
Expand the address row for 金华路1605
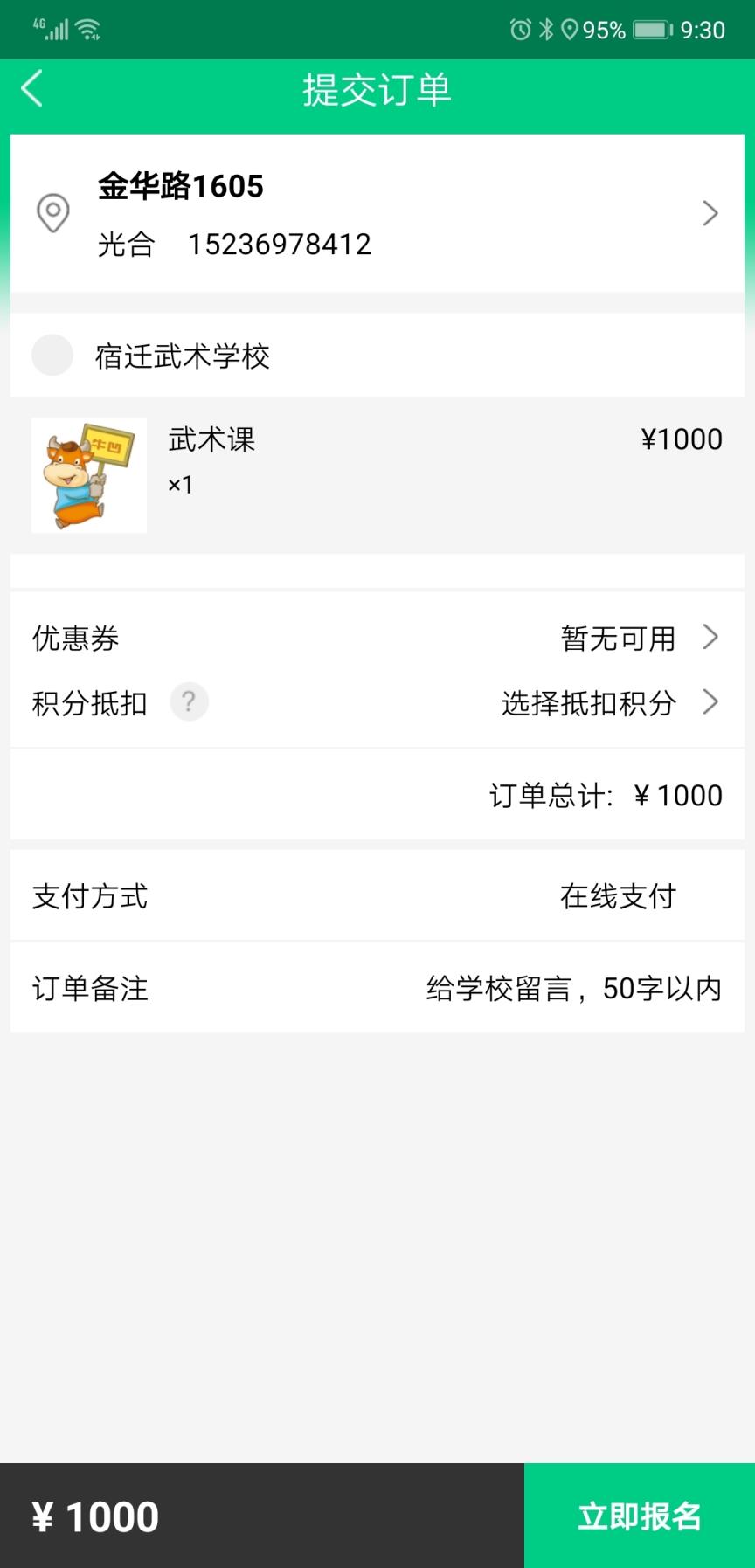(x=710, y=214)
